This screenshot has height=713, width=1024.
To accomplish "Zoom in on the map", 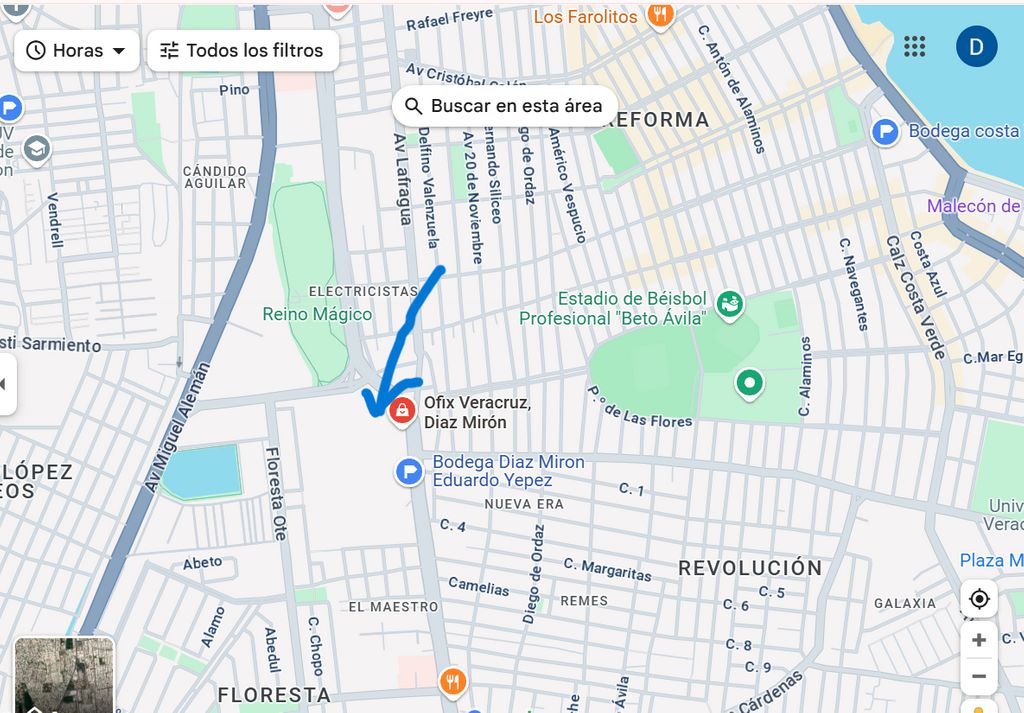I will click(979, 640).
